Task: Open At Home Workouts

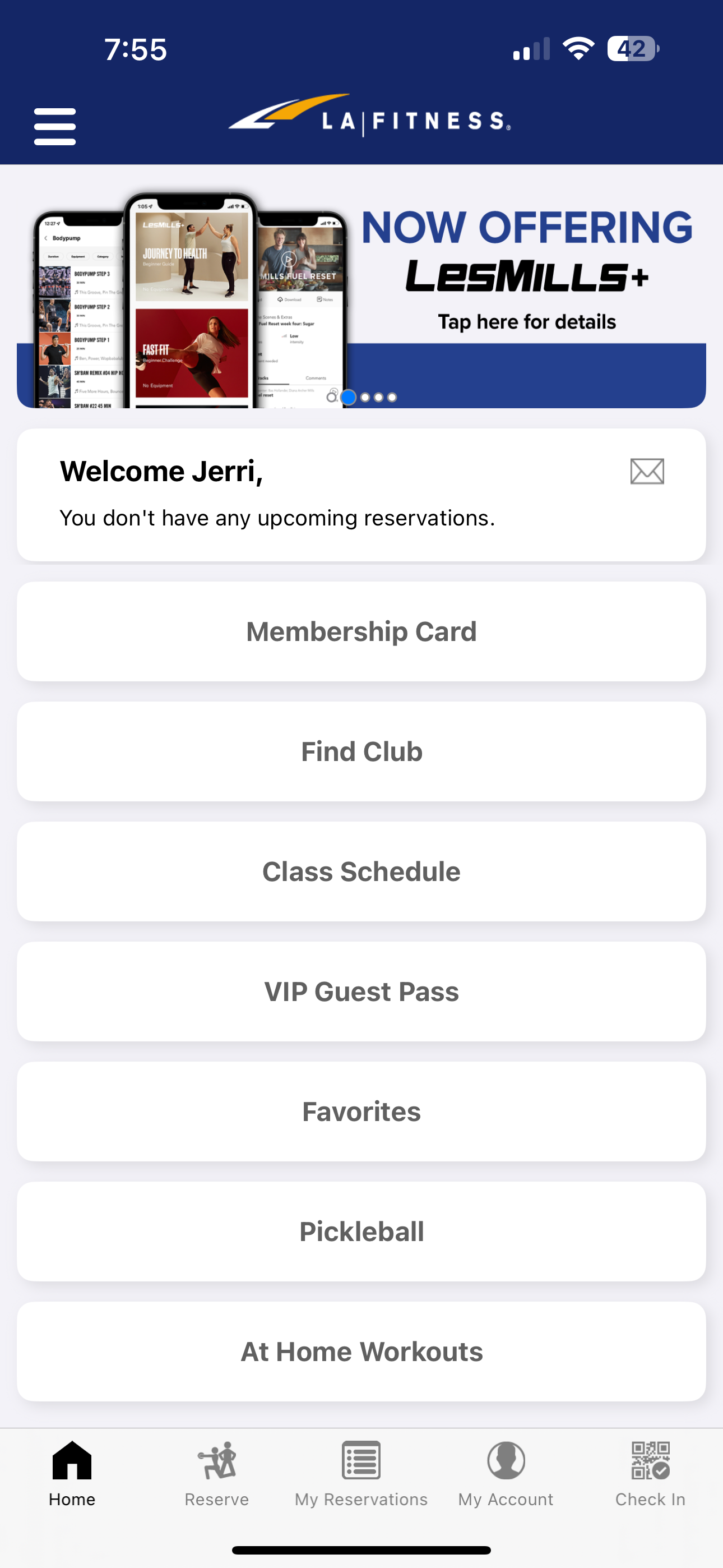Action: tap(361, 1351)
